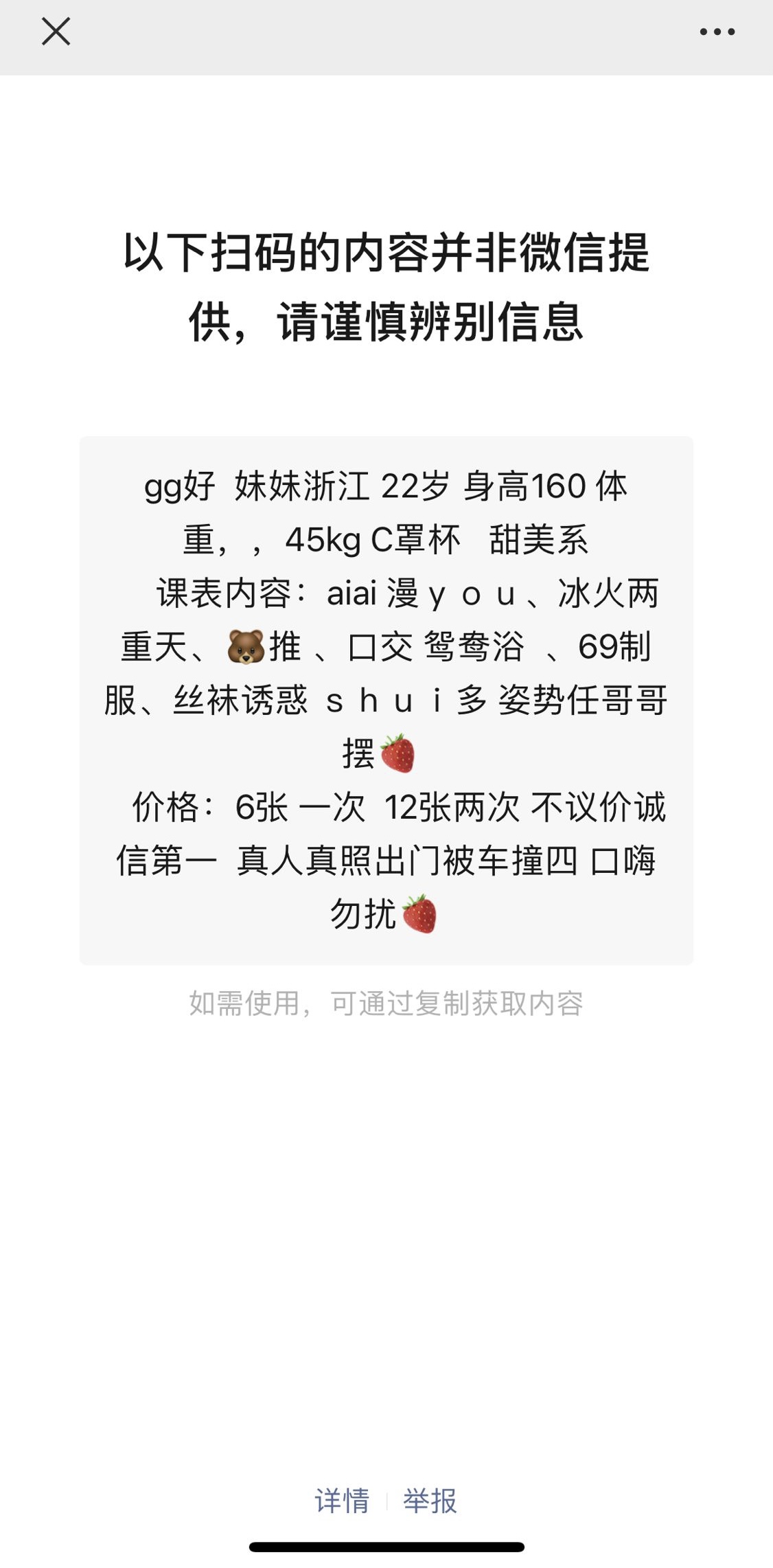Click the rightmost dot of the ellipsis icon

(x=732, y=32)
